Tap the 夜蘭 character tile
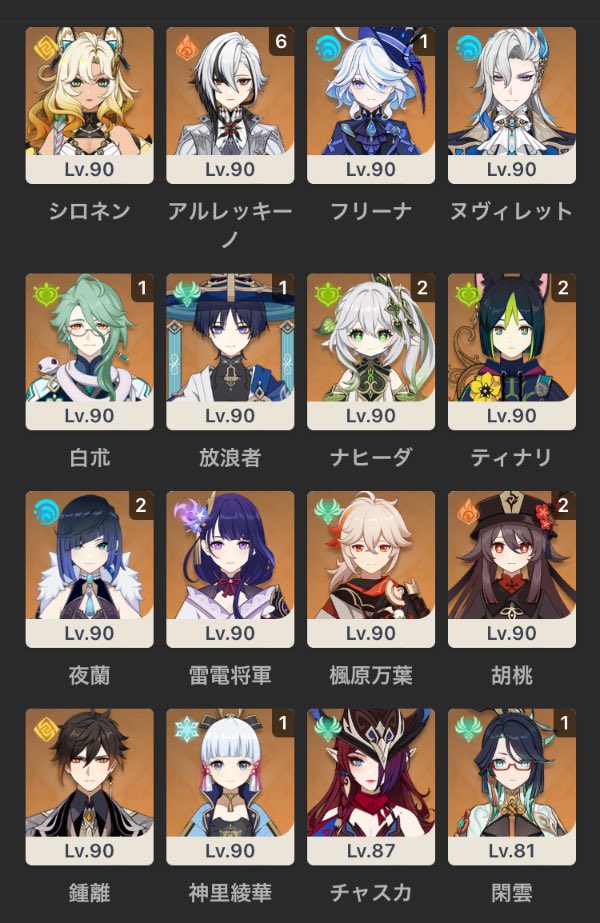The height and width of the screenshot is (923, 600). (x=89, y=568)
